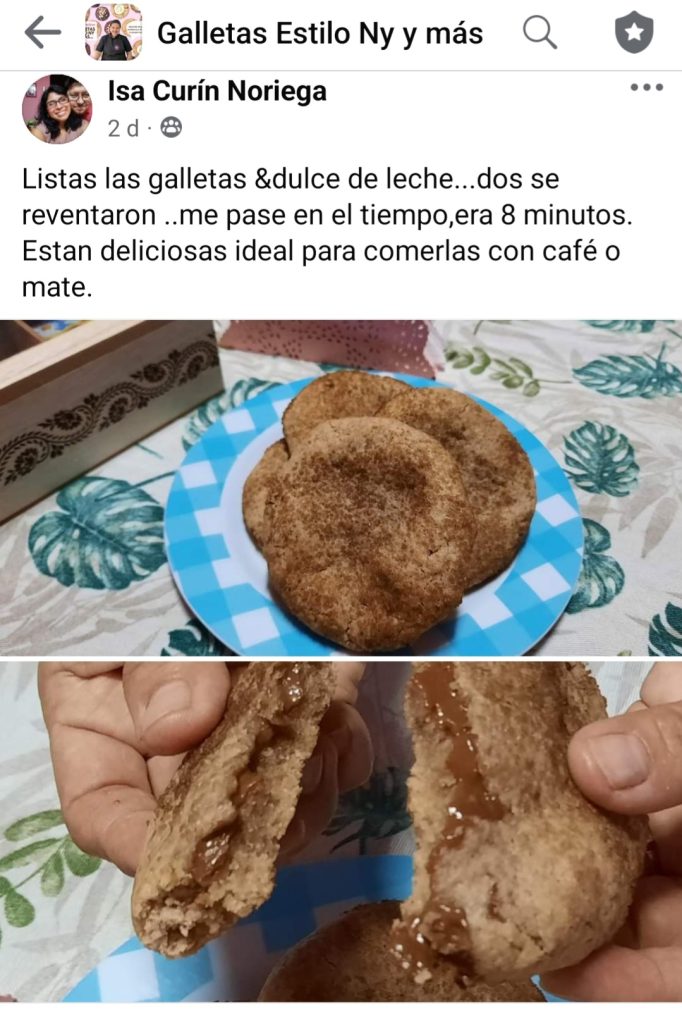Go back using the top arrow

pos(42,33)
